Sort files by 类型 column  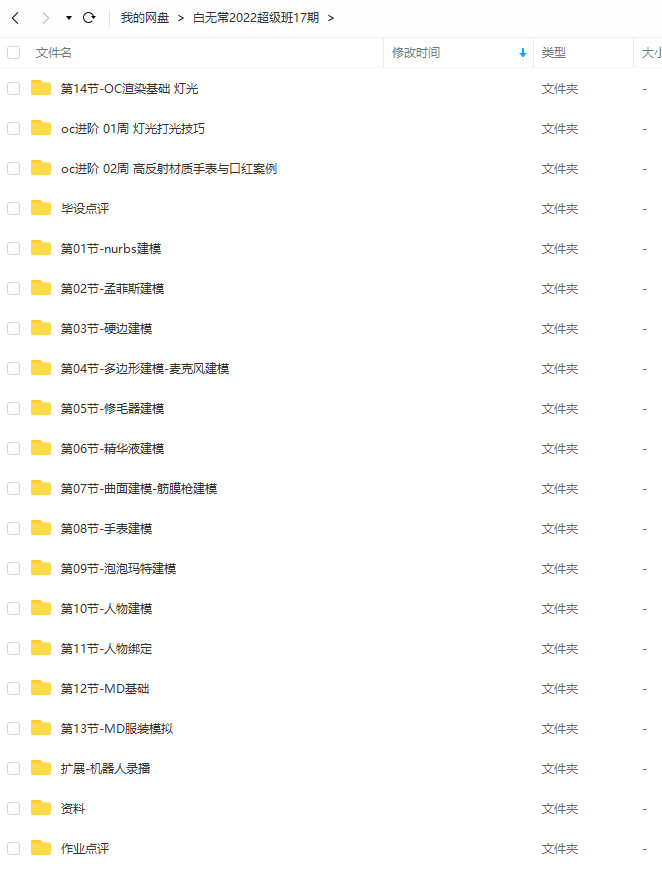point(554,53)
